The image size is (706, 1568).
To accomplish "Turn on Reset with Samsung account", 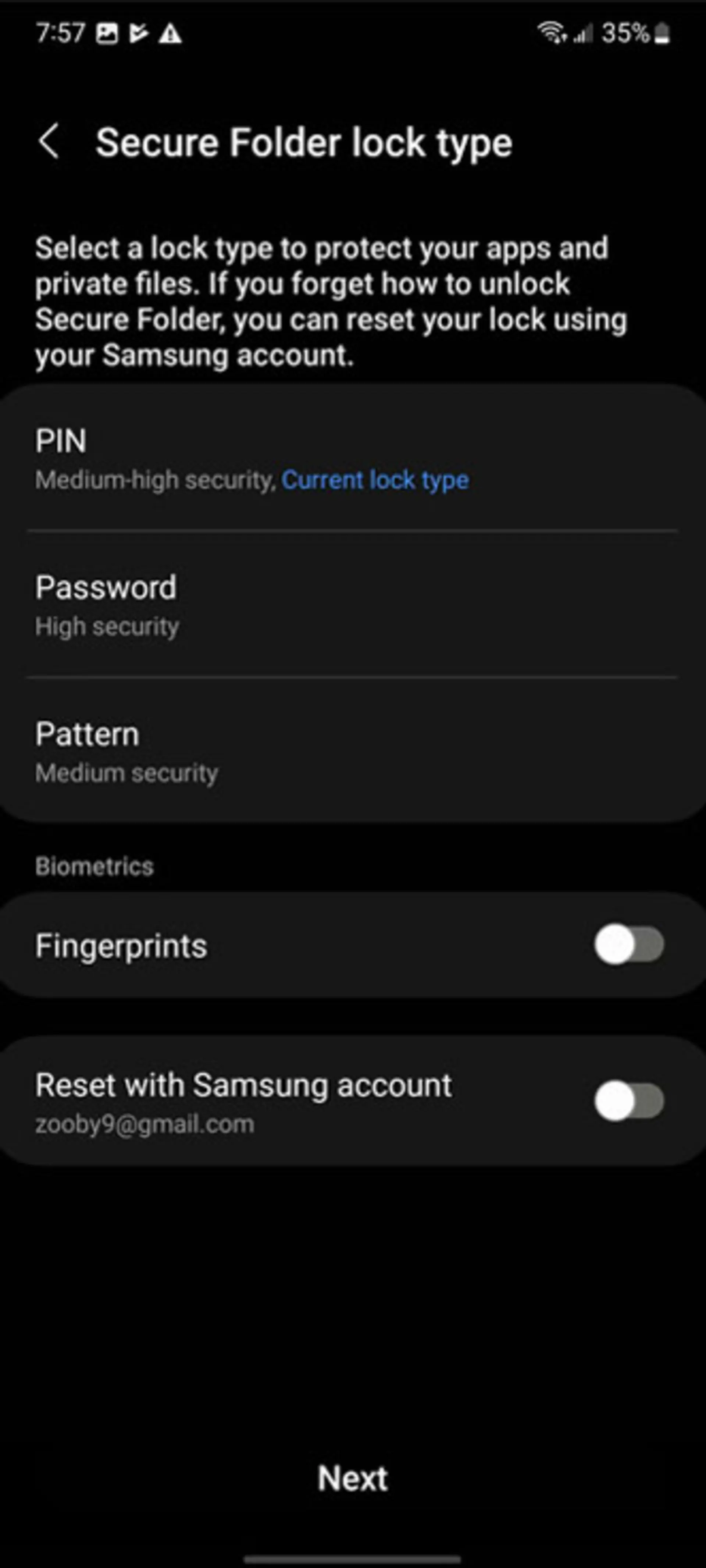I will coord(629,1101).
